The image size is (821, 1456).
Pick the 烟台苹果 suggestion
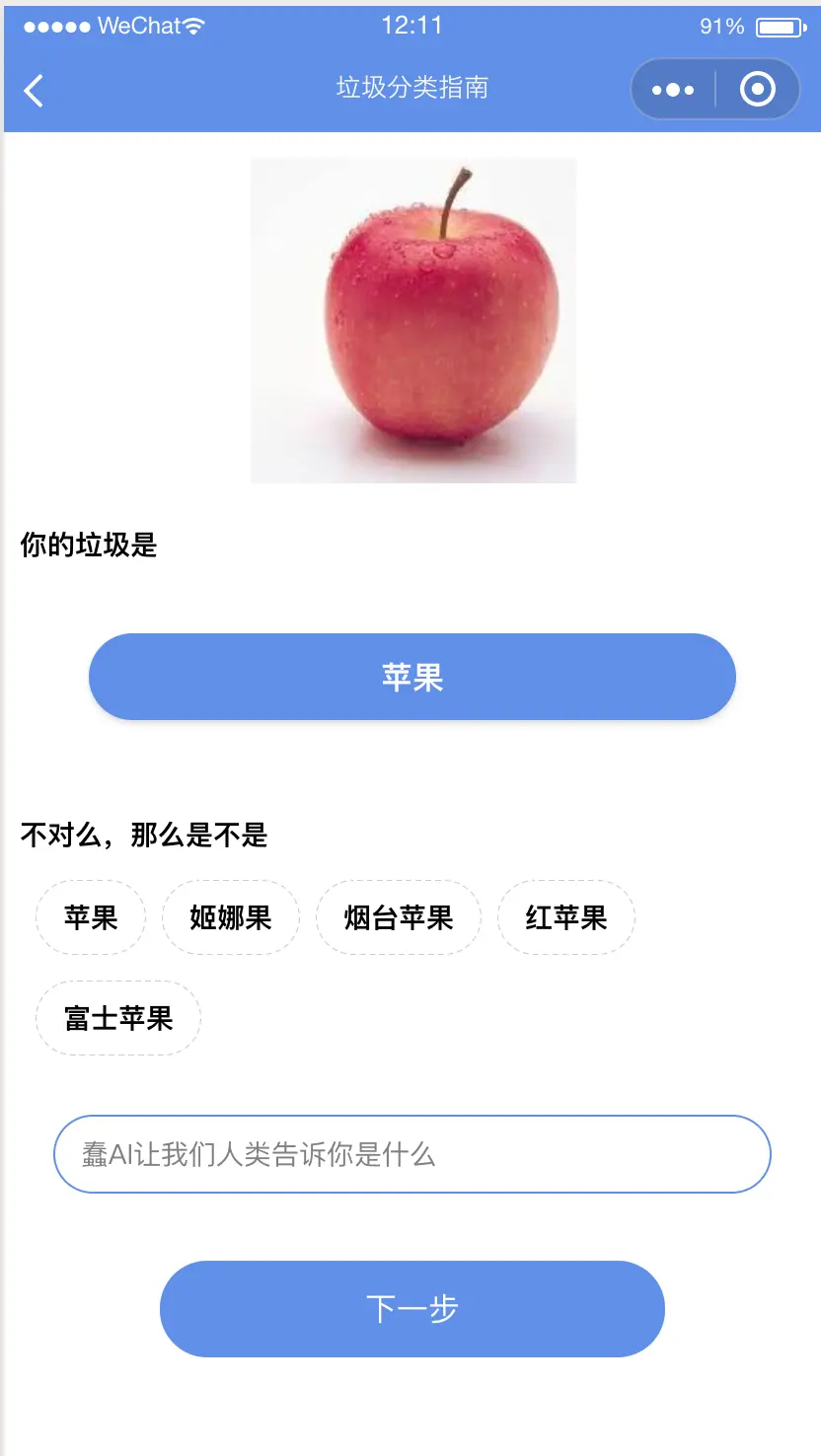point(398,917)
